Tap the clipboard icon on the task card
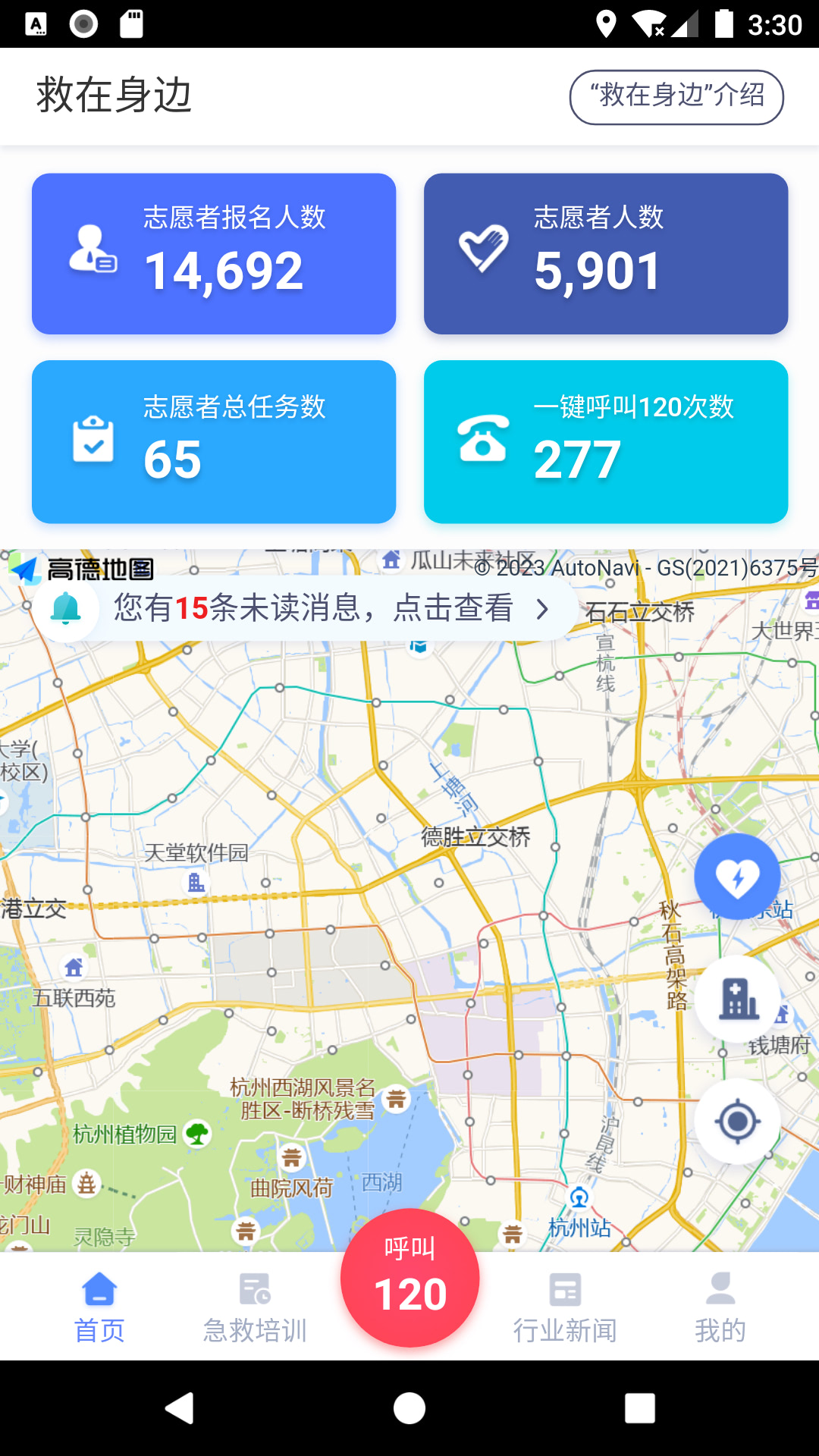Screen dimensions: 819x1456 pyautogui.click(x=93, y=438)
